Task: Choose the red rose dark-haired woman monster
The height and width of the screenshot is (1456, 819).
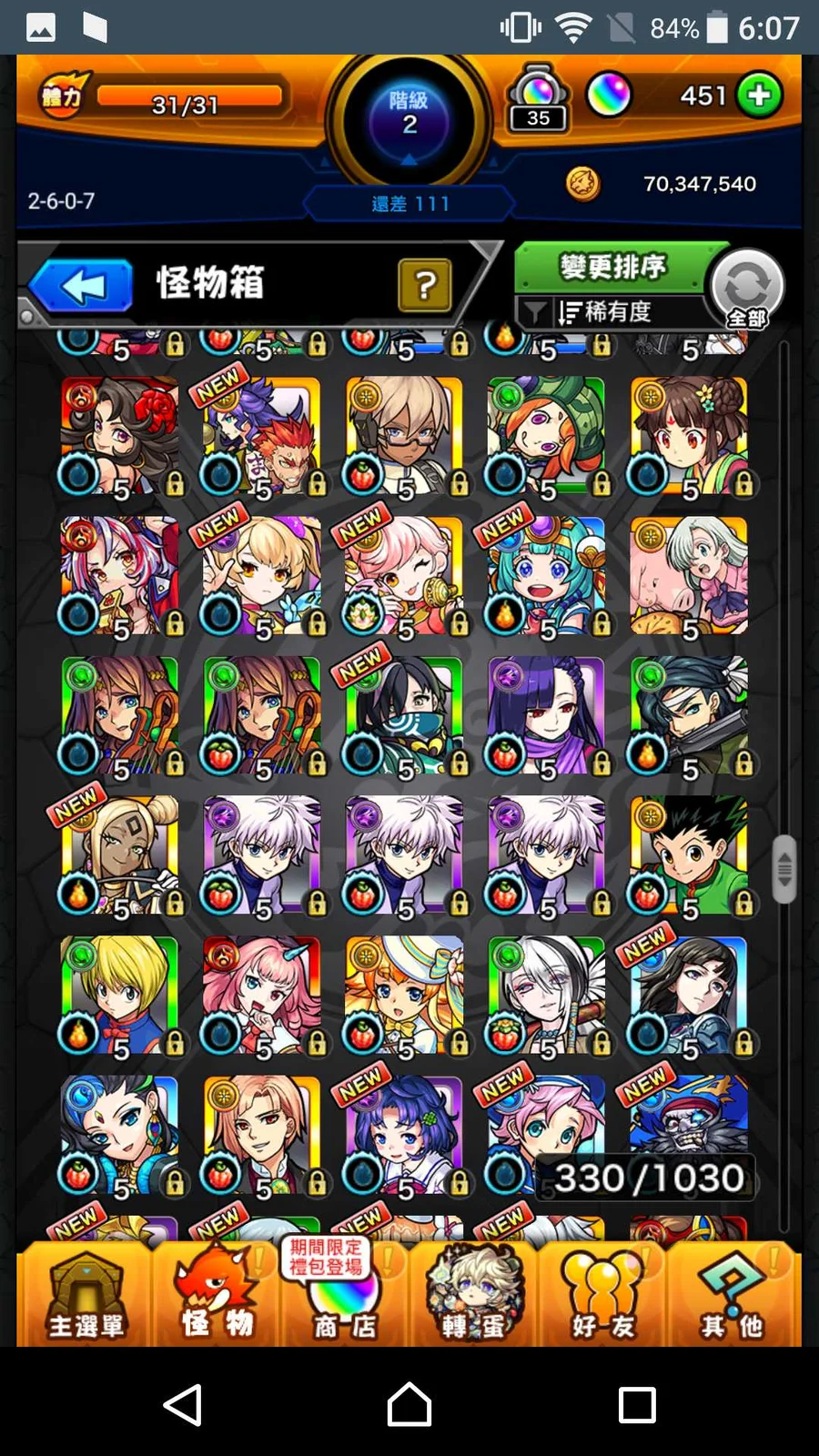Action: [x=120, y=437]
